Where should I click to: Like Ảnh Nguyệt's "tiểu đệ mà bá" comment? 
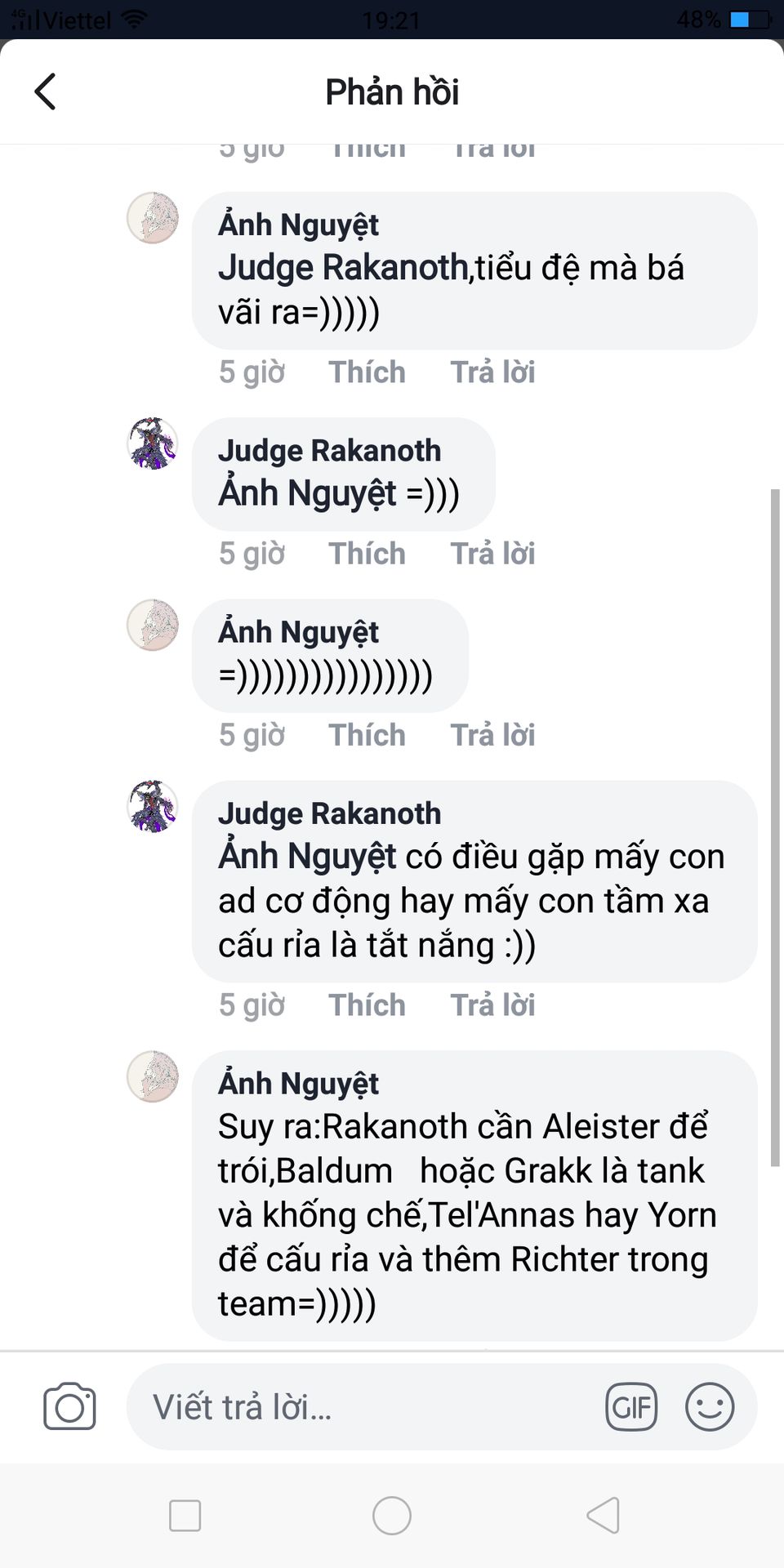coord(367,372)
